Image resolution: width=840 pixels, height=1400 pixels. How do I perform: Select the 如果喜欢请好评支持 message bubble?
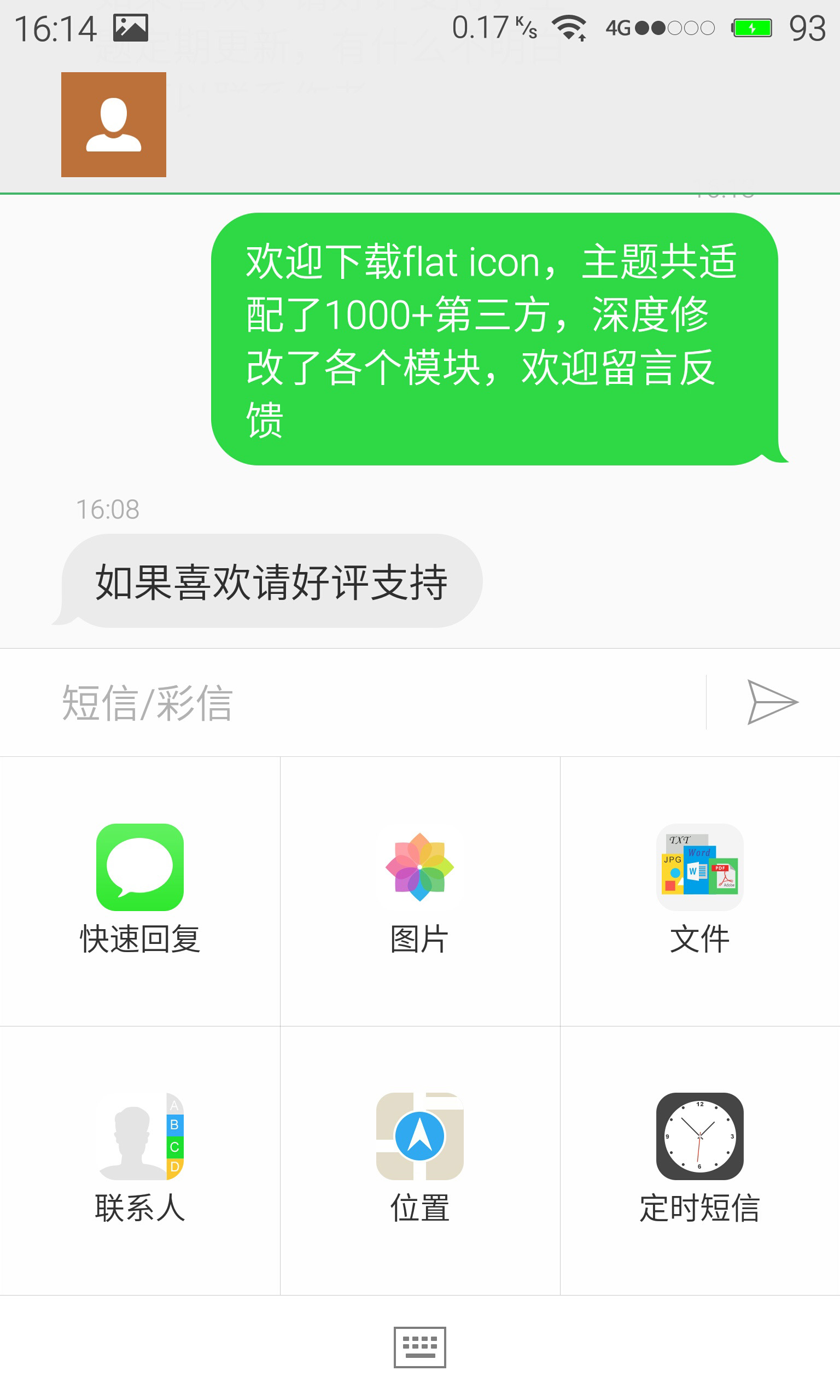[x=267, y=581]
